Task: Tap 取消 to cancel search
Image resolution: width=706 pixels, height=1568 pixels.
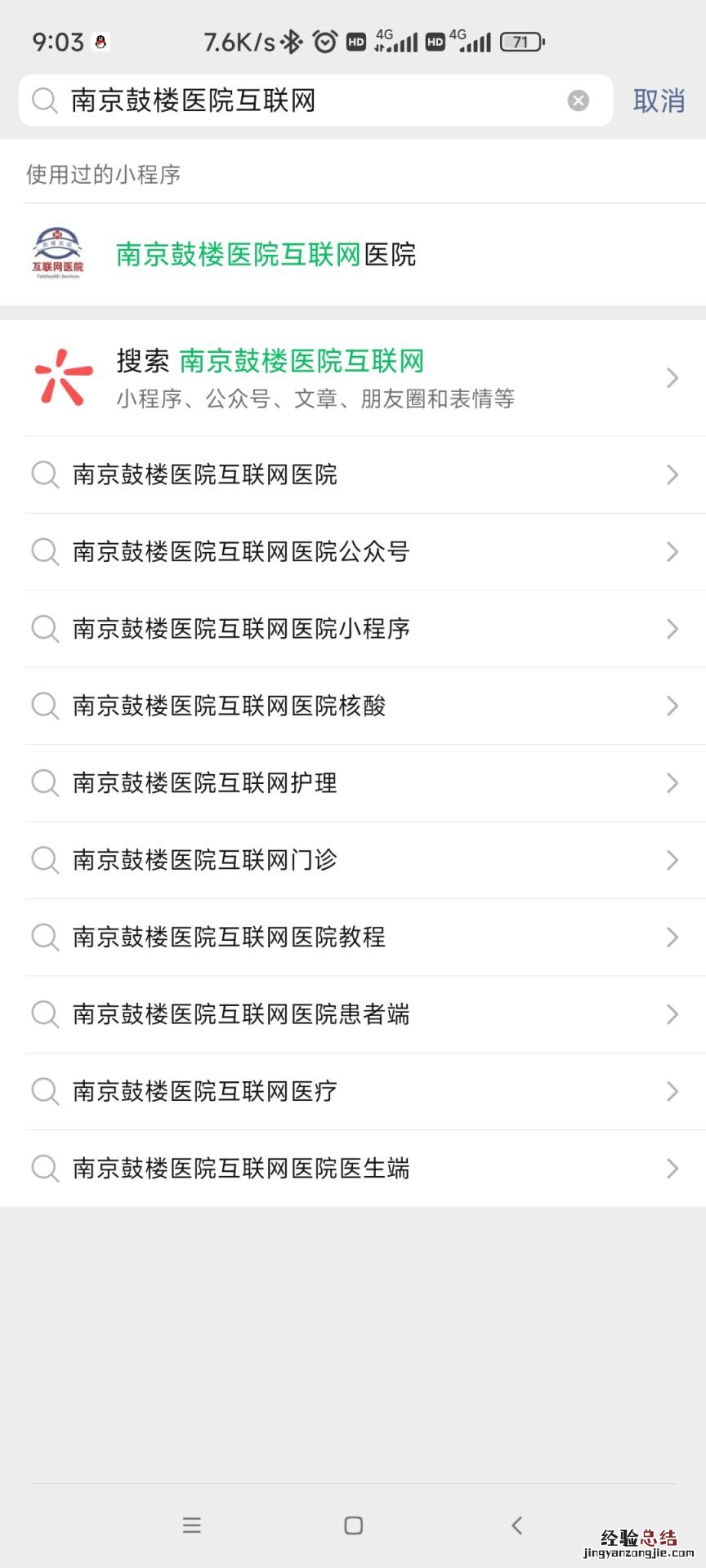Action: point(659,100)
